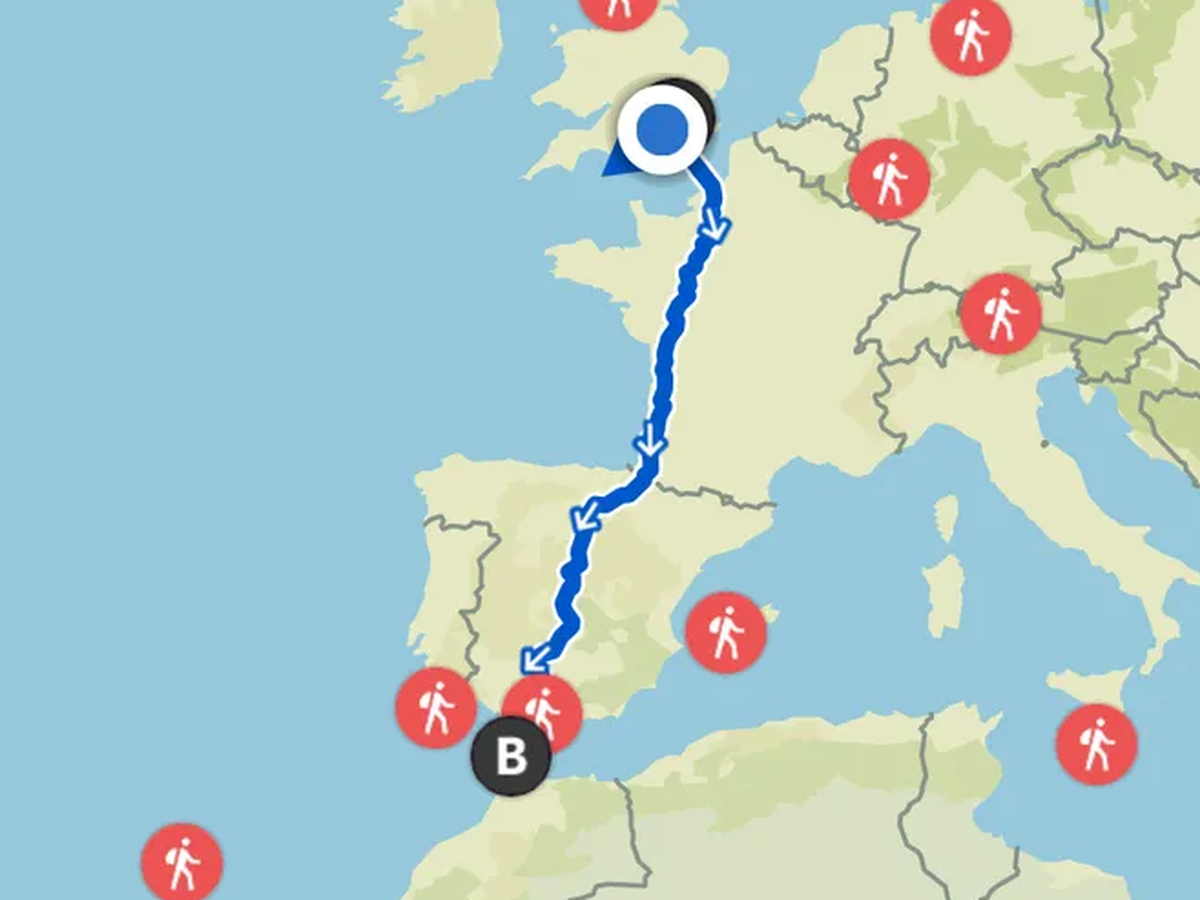The width and height of the screenshot is (1200, 900).
Task: Tap hiking marker off Spain's east coast
Action: pyautogui.click(x=726, y=632)
